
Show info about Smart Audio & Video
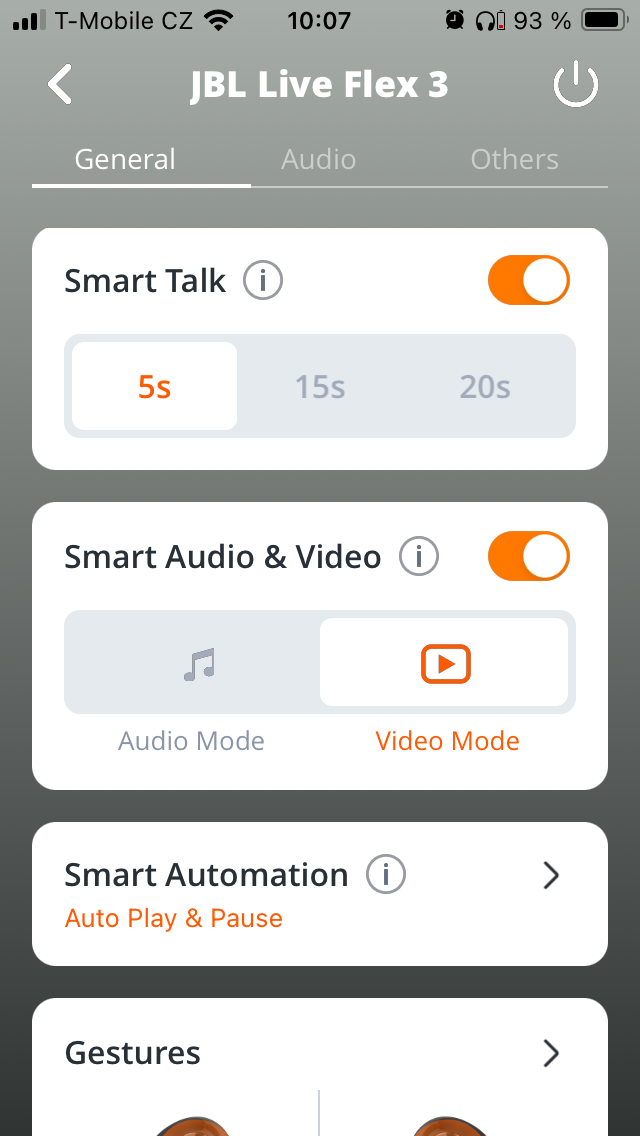pos(419,557)
